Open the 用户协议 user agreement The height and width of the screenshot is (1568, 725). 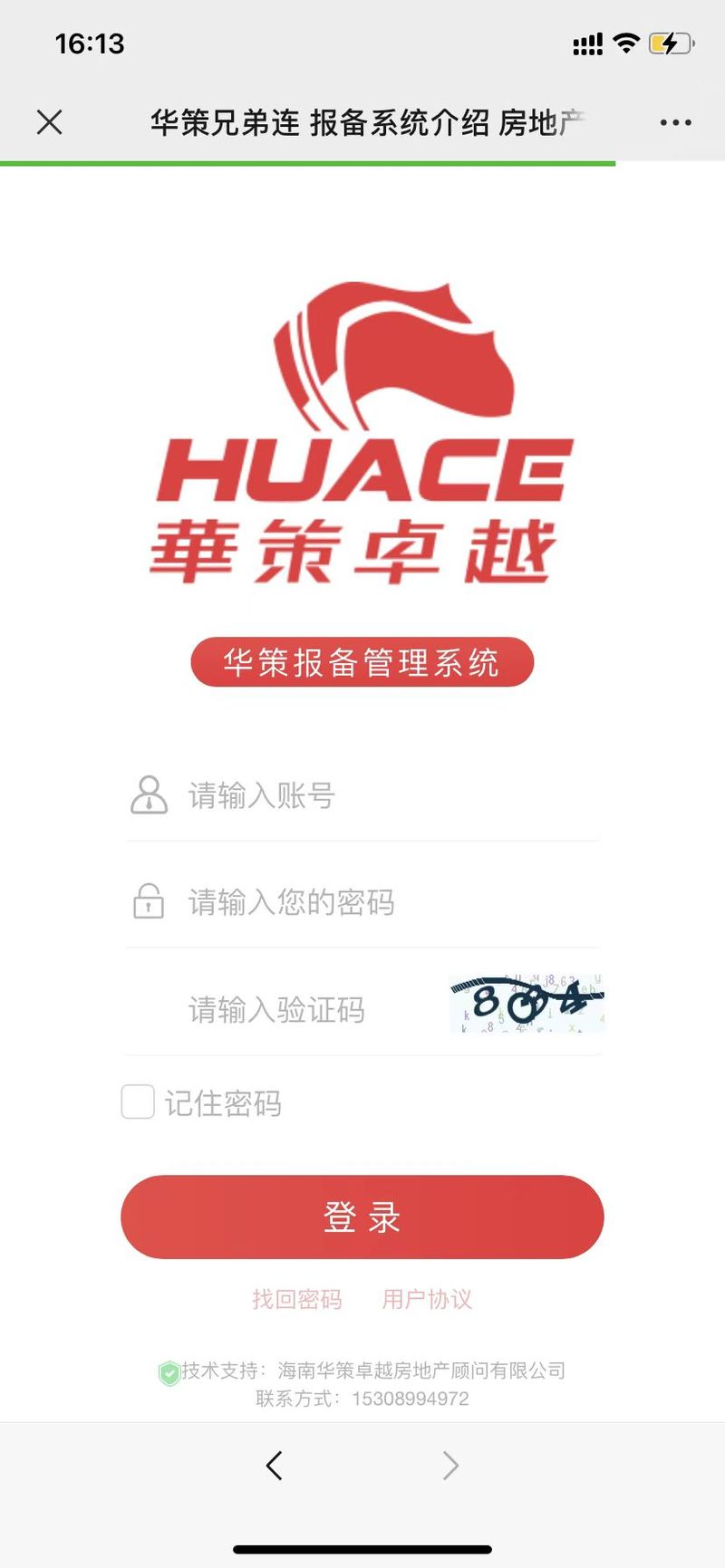coord(427,1299)
